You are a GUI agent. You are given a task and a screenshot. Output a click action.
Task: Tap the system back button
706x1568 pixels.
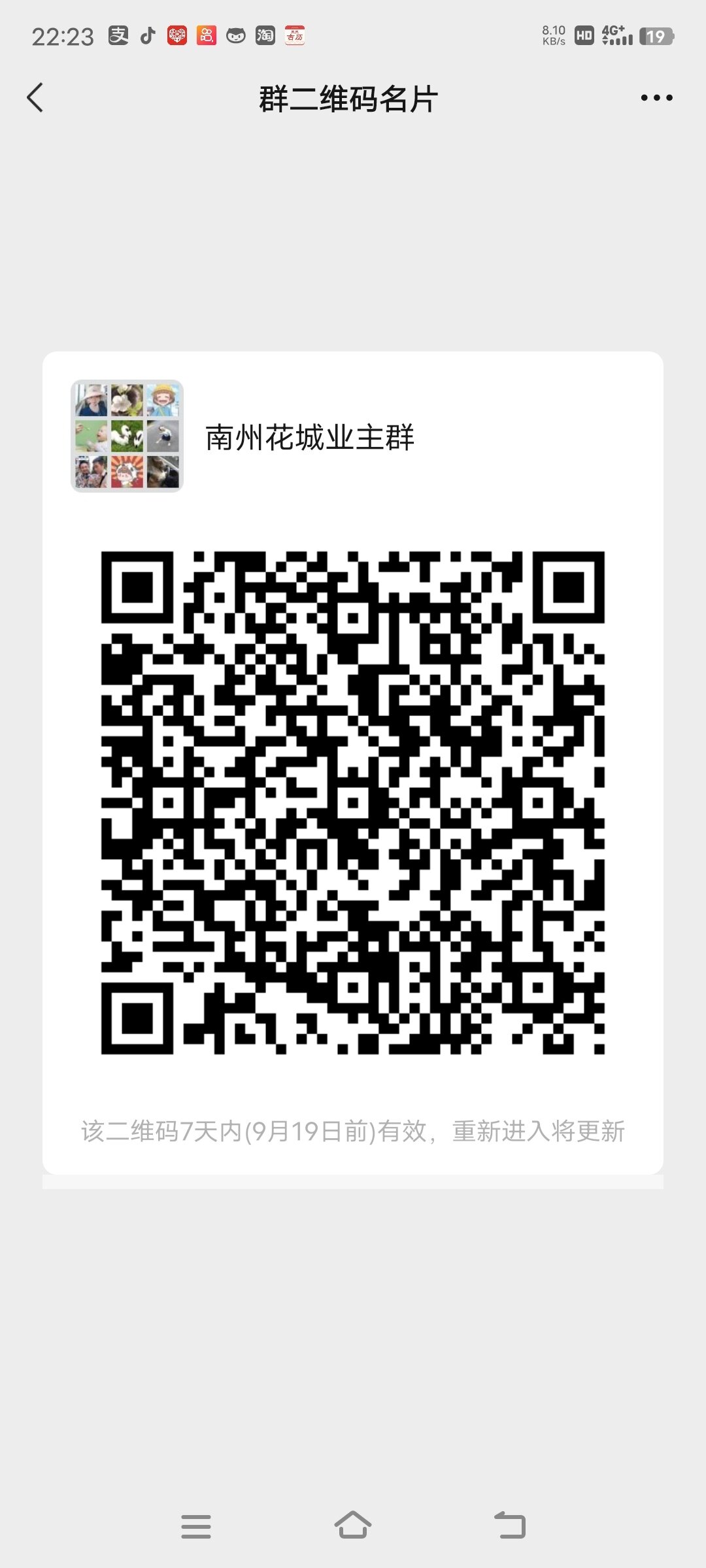coord(510,1526)
